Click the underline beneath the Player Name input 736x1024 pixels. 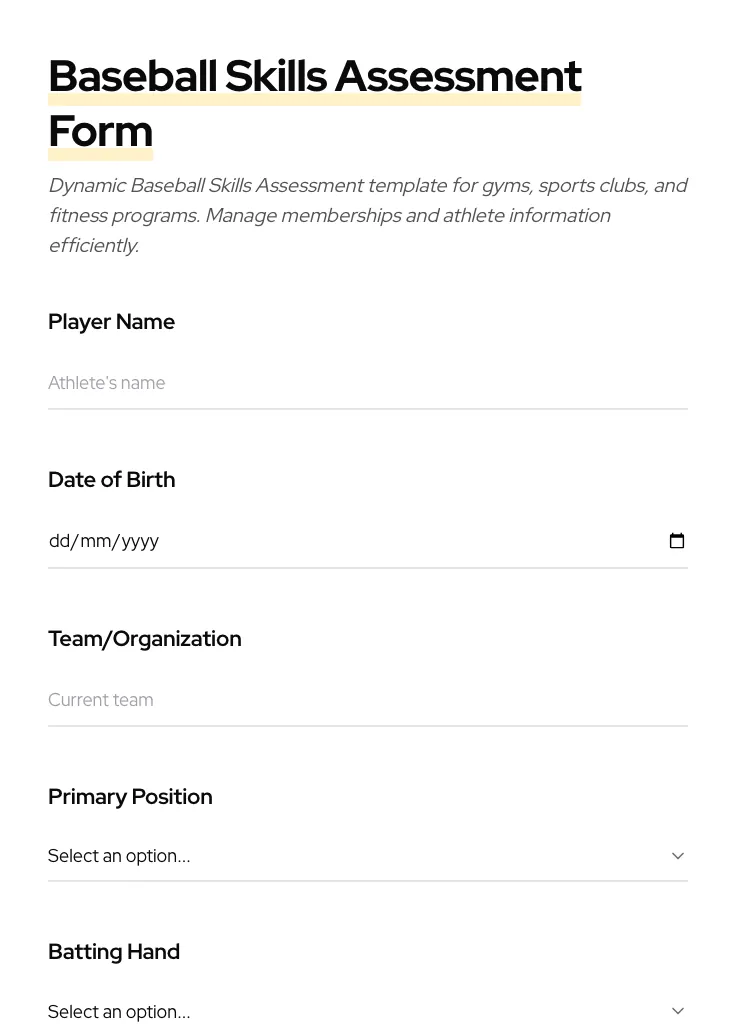368,408
